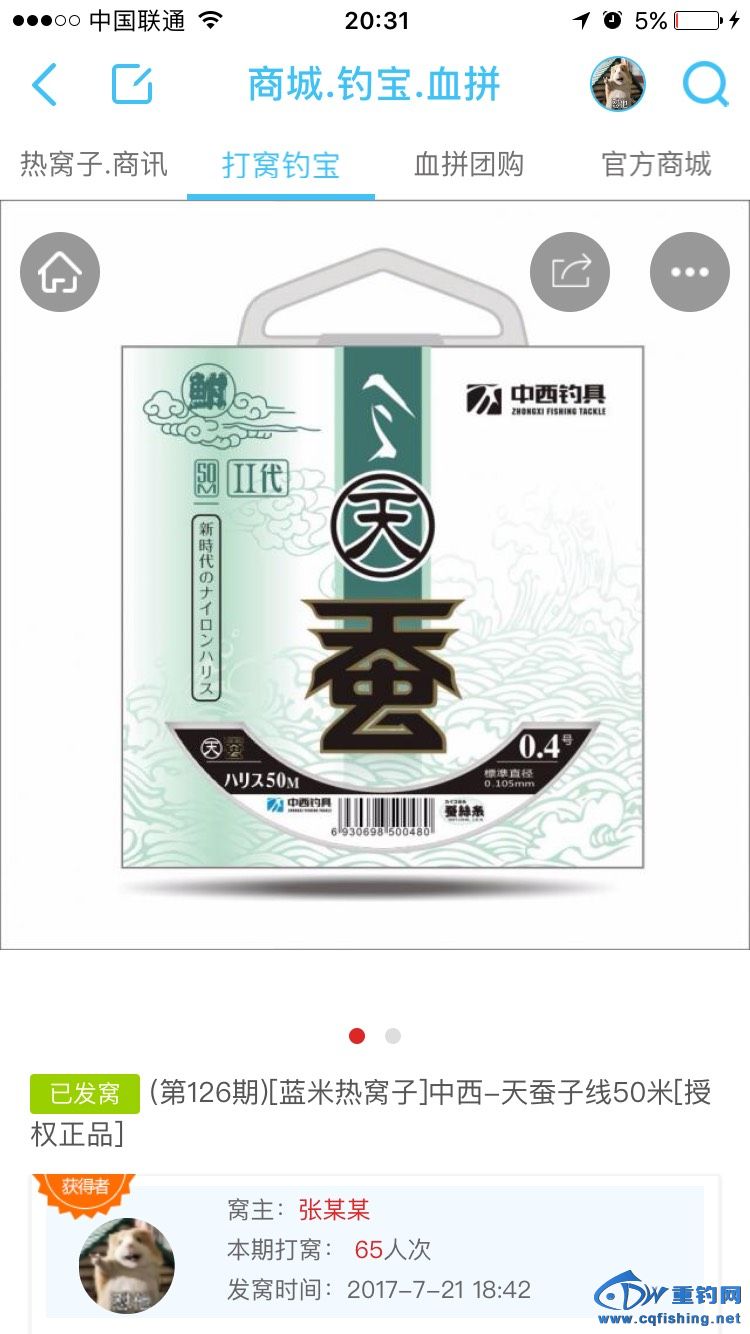Switch to 血拼团购 tab
The width and height of the screenshot is (750, 1334).
469,164
